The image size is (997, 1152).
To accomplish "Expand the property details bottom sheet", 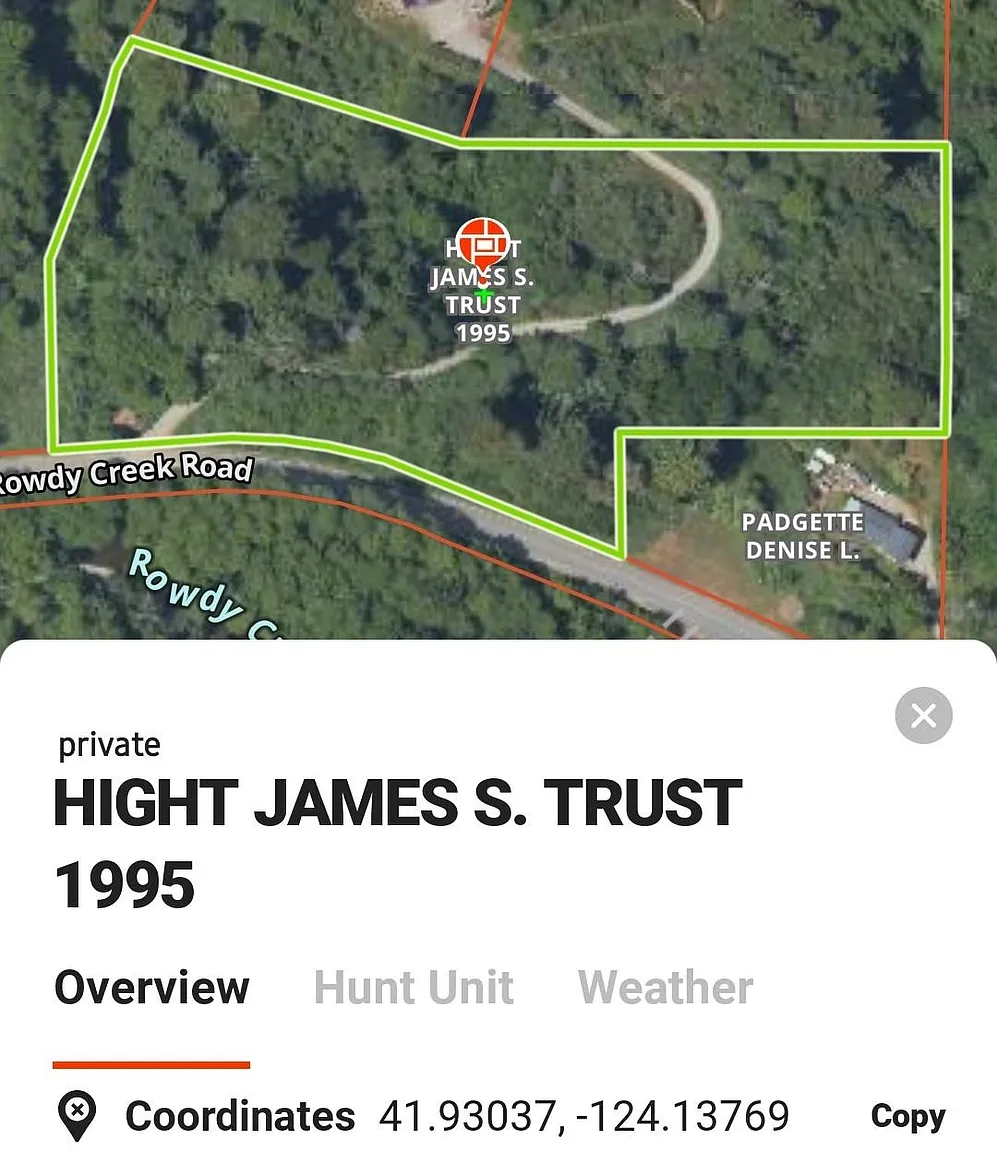I will click(498, 662).
